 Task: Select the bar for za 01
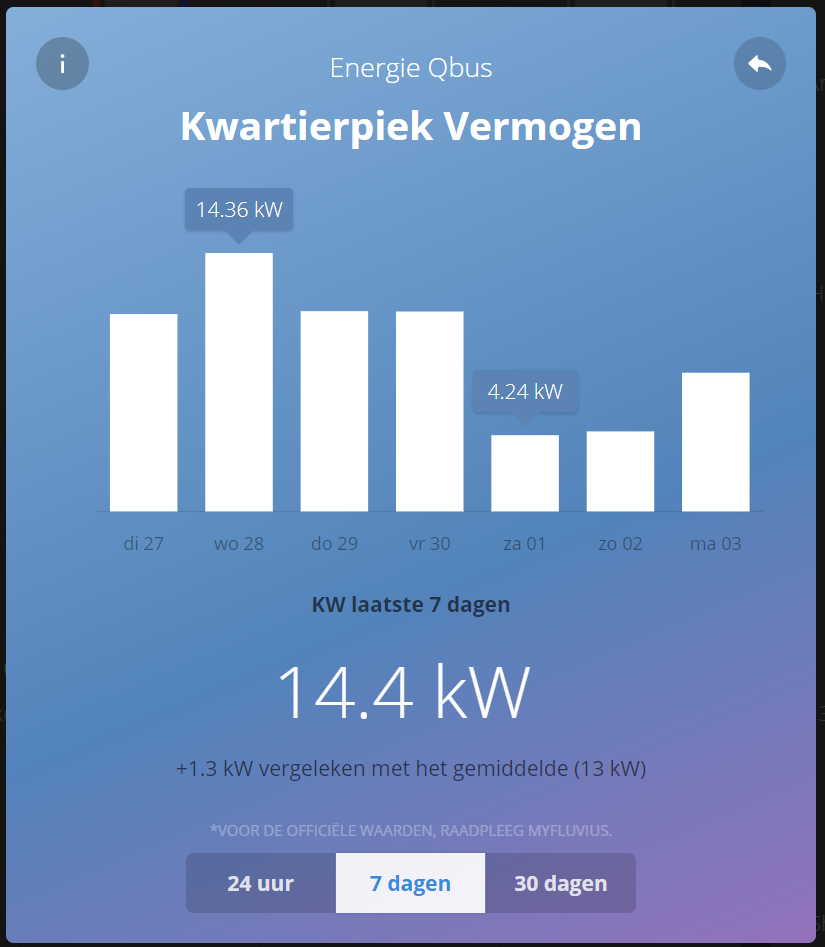(525, 470)
